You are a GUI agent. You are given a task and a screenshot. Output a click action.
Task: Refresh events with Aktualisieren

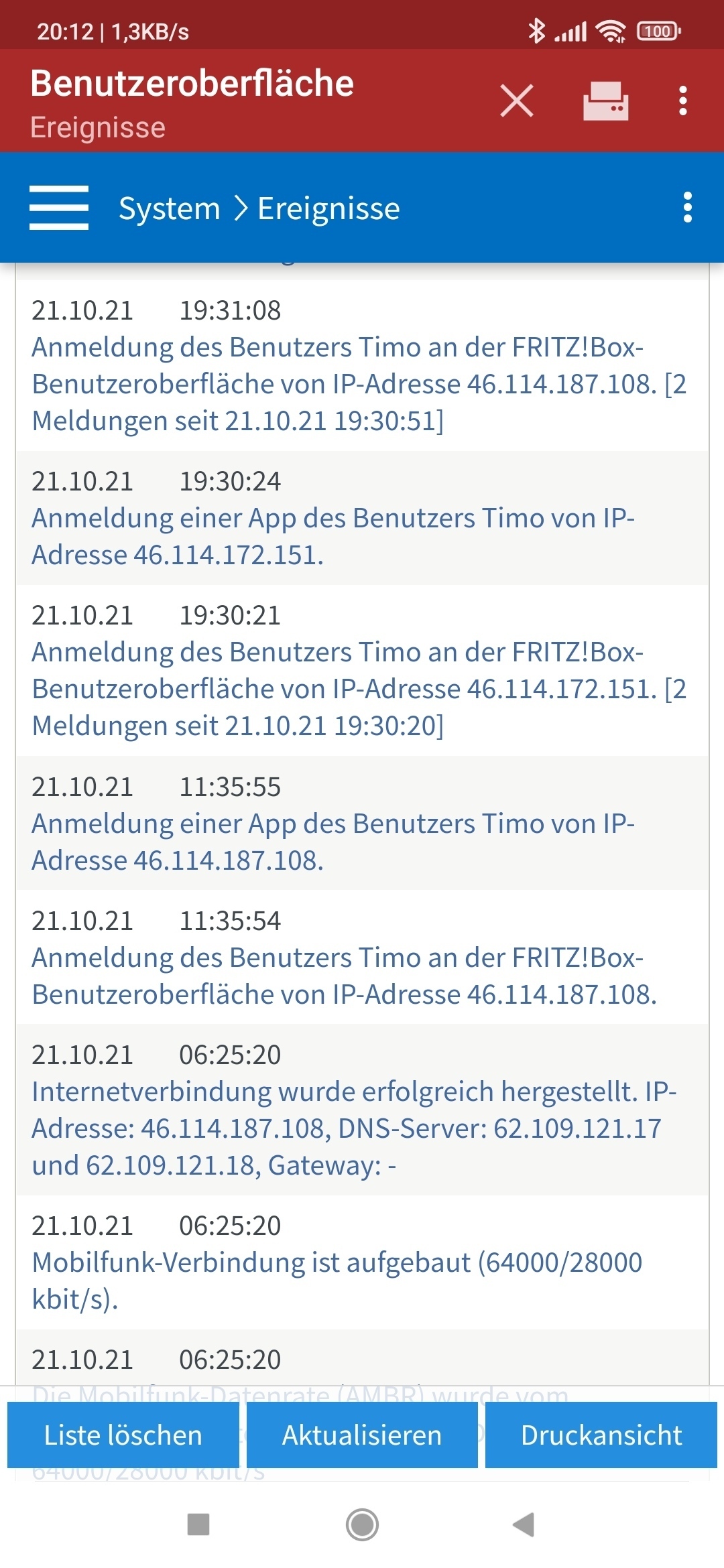[362, 1435]
